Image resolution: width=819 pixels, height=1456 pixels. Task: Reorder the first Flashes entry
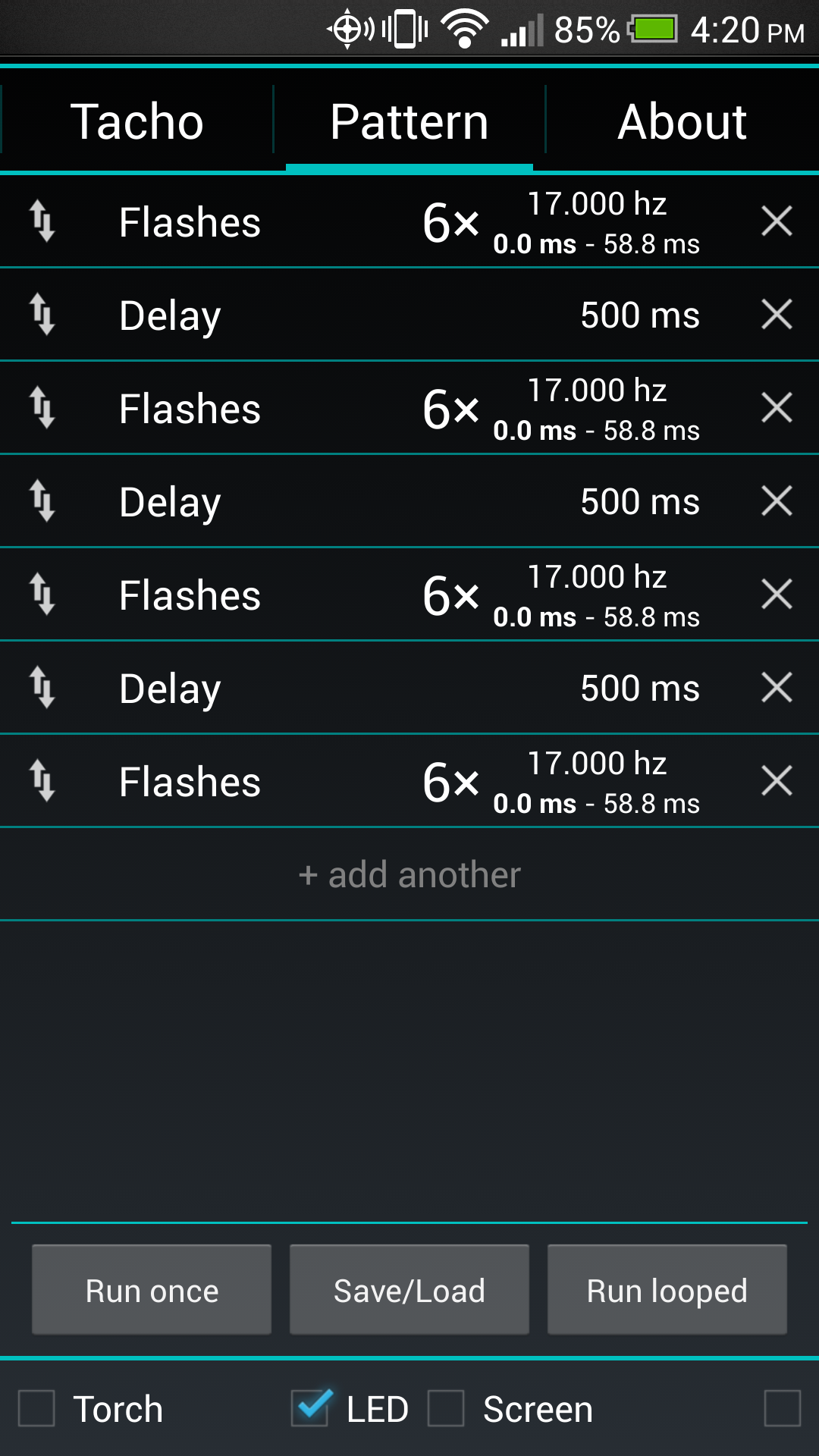(43, 222)
